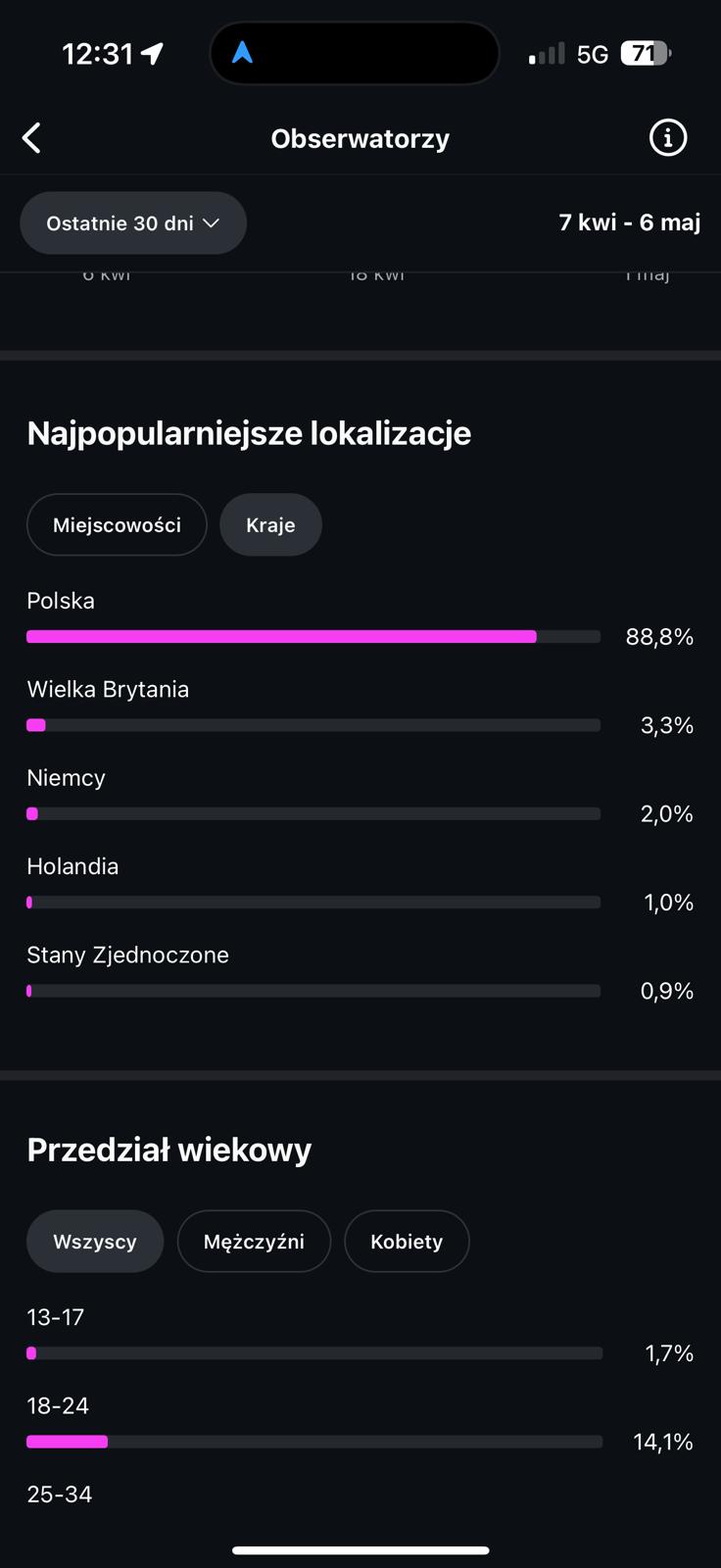Select the Kraje chip
The height and width of the screenshot is (1568, 721).
(x=270, y=525)
